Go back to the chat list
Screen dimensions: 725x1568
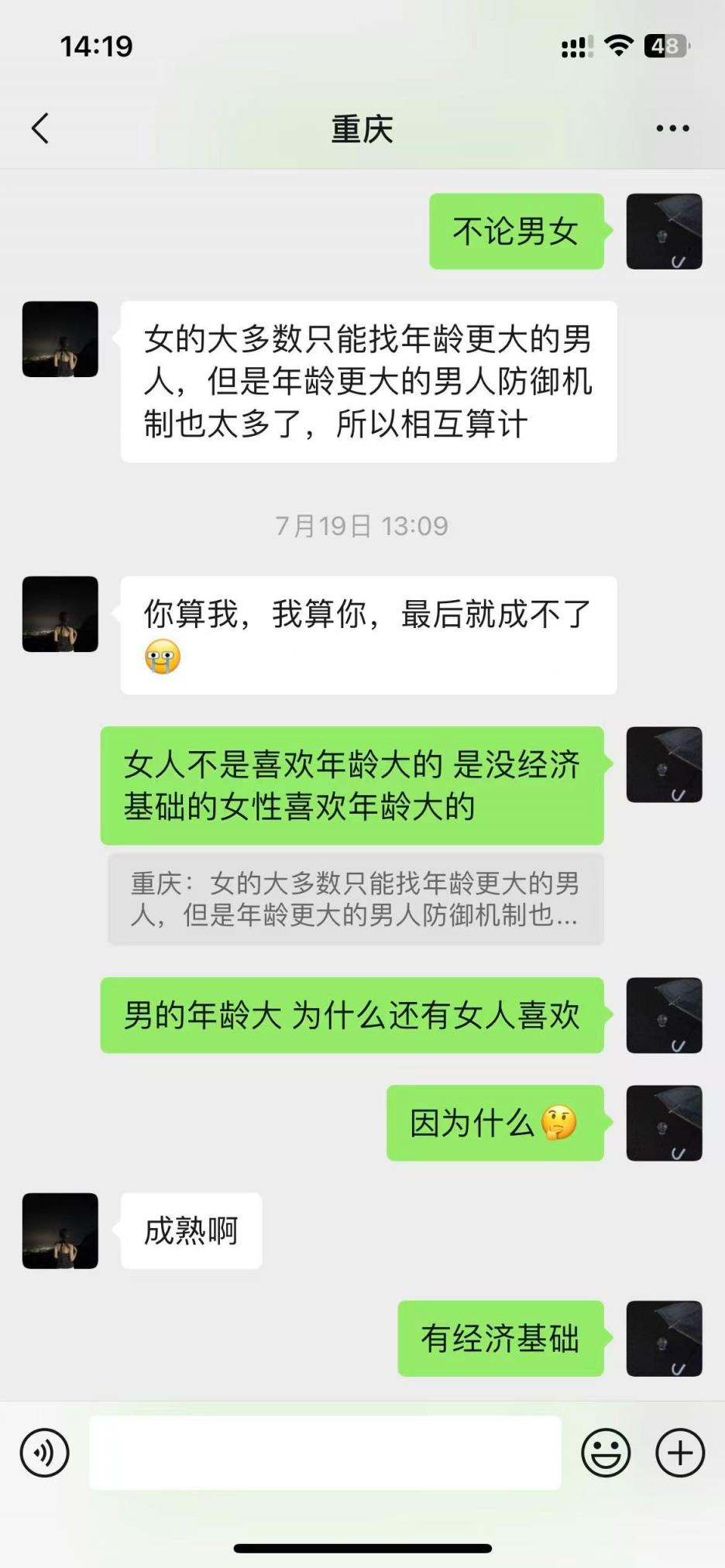pos(40,129)
